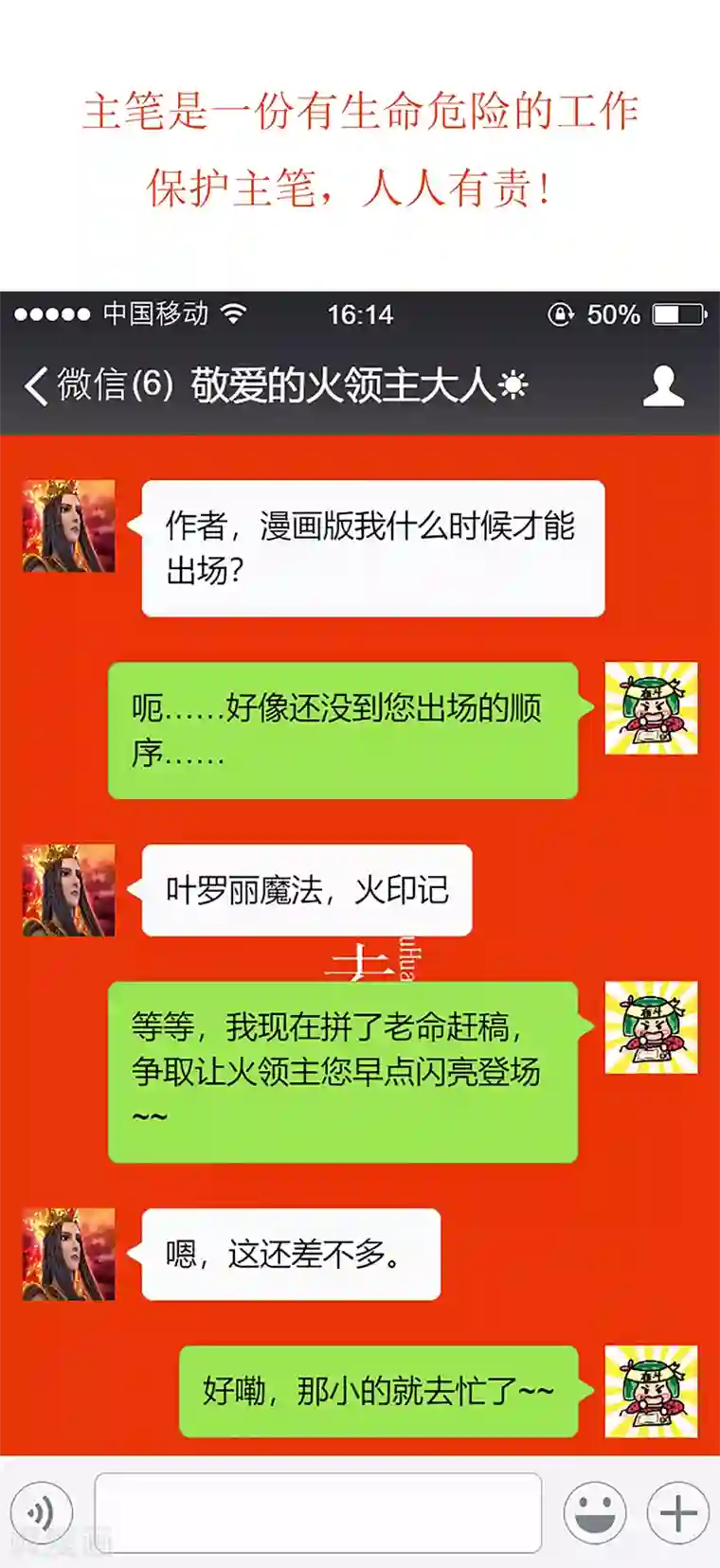Select the message bubble saying 叶罗丽魔法，火印记

(305, 888)
